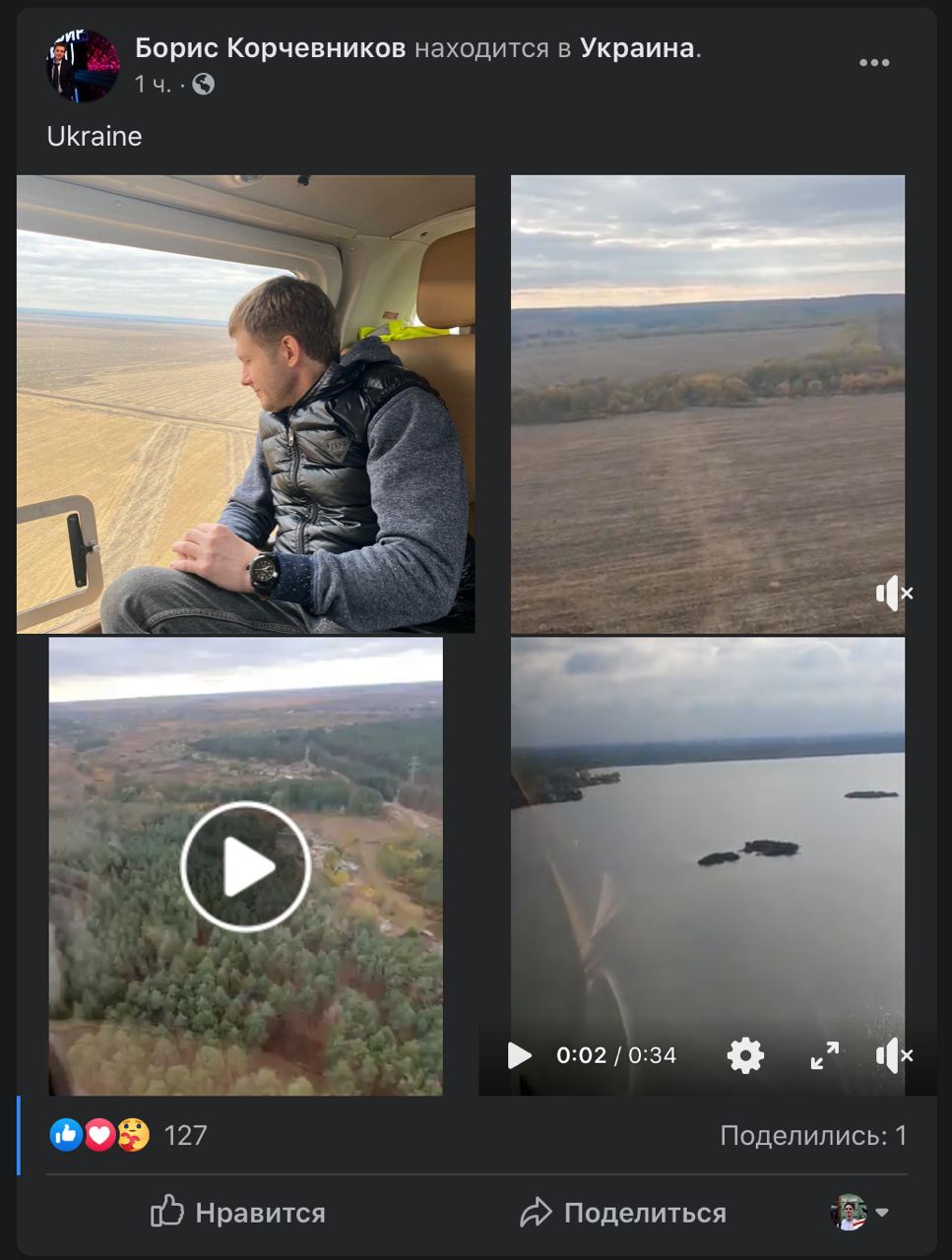Open the author's profile picture
Image resolution: width=952 pixels, height=1260 pixels.
coord(83,66)
